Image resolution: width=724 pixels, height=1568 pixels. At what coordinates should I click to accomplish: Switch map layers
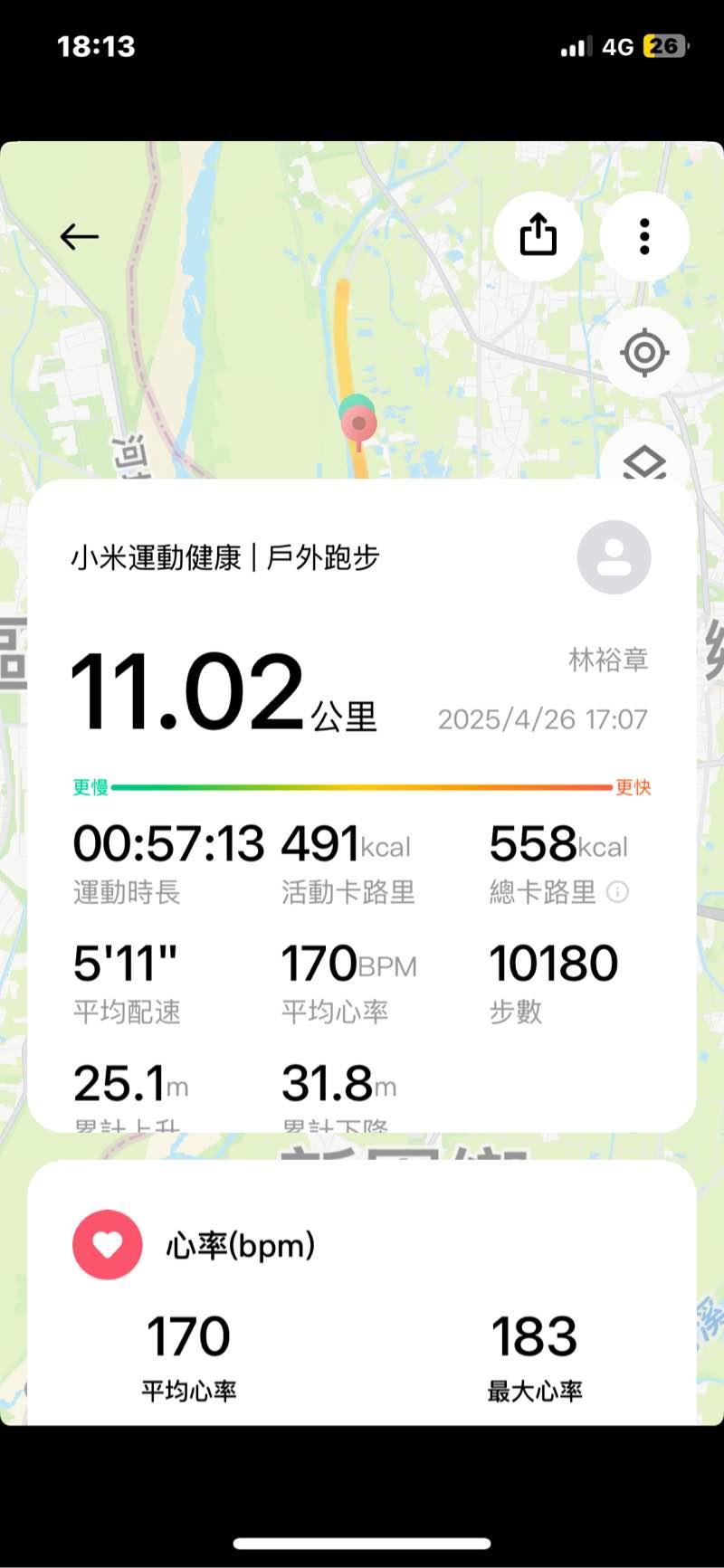[x=644, y=461]
